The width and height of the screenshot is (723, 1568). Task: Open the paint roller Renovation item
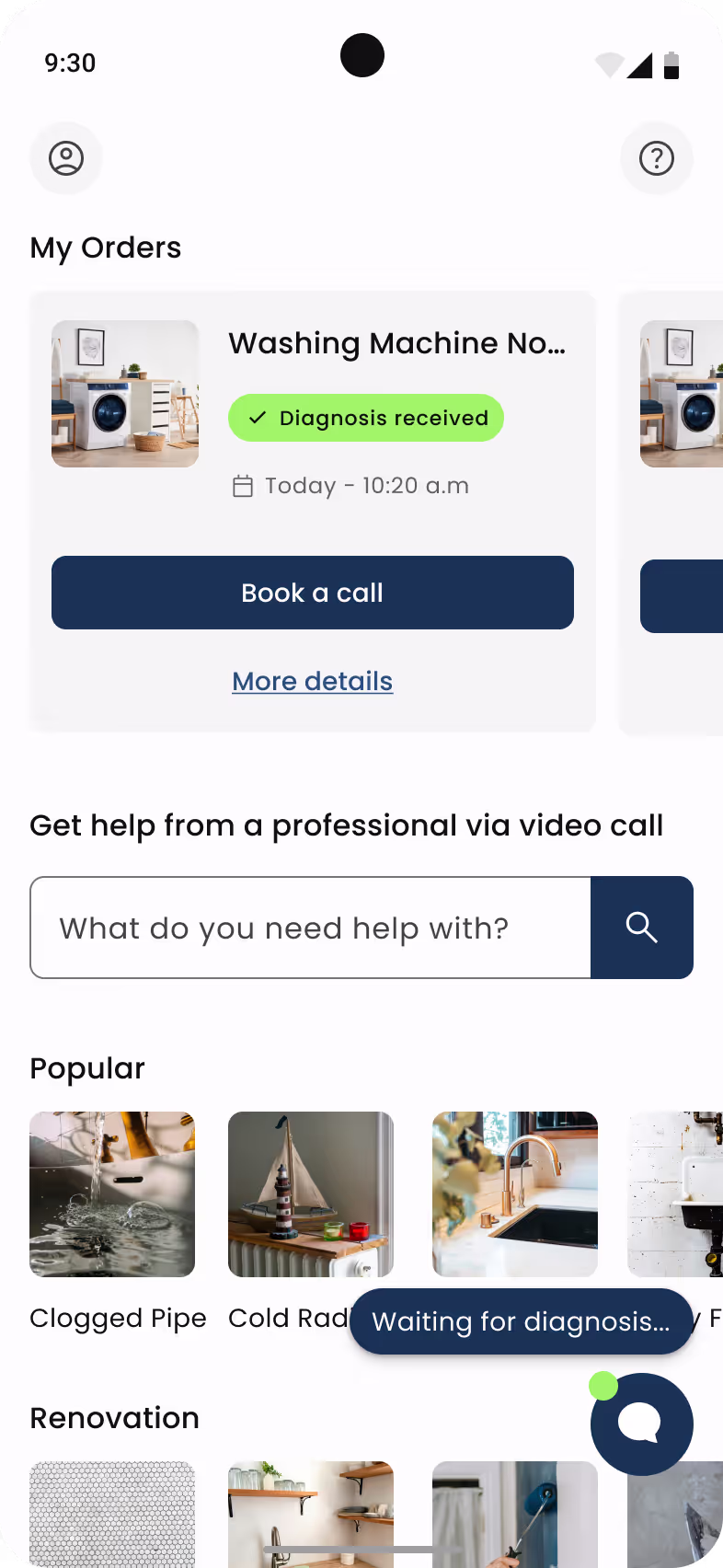click(x=515, y=1515)
